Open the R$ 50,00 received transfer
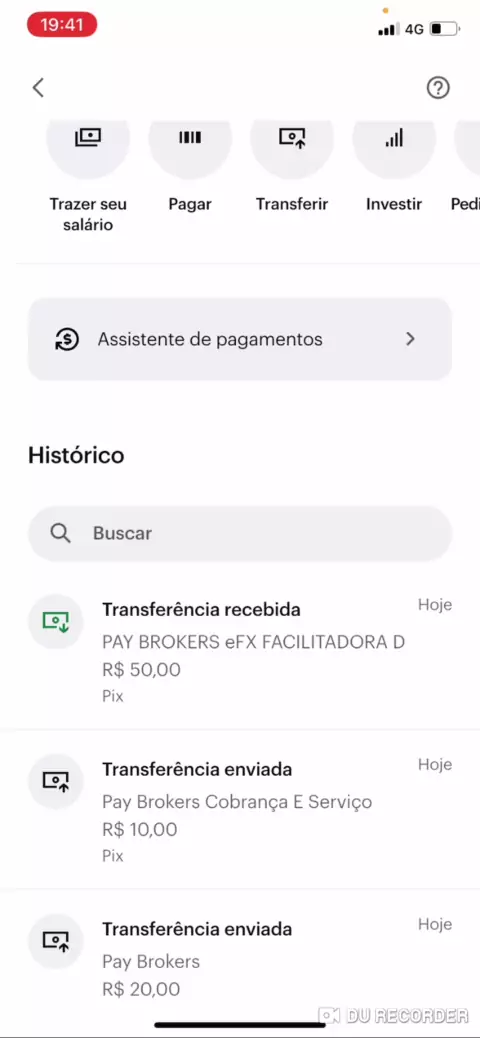This screenshot has width=480, height=1038. 240,650
